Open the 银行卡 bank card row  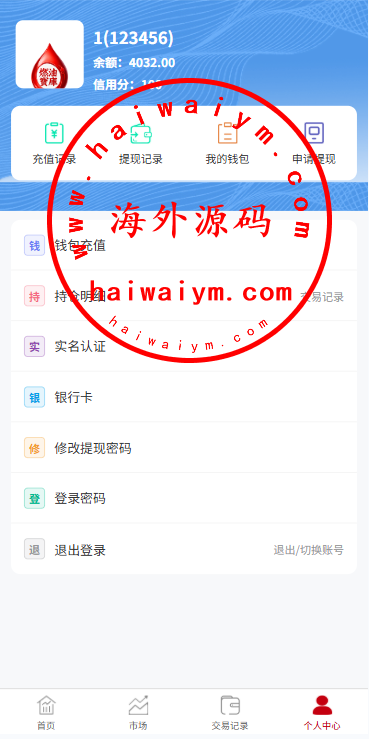pyautogui.click(x=184, y=397)
